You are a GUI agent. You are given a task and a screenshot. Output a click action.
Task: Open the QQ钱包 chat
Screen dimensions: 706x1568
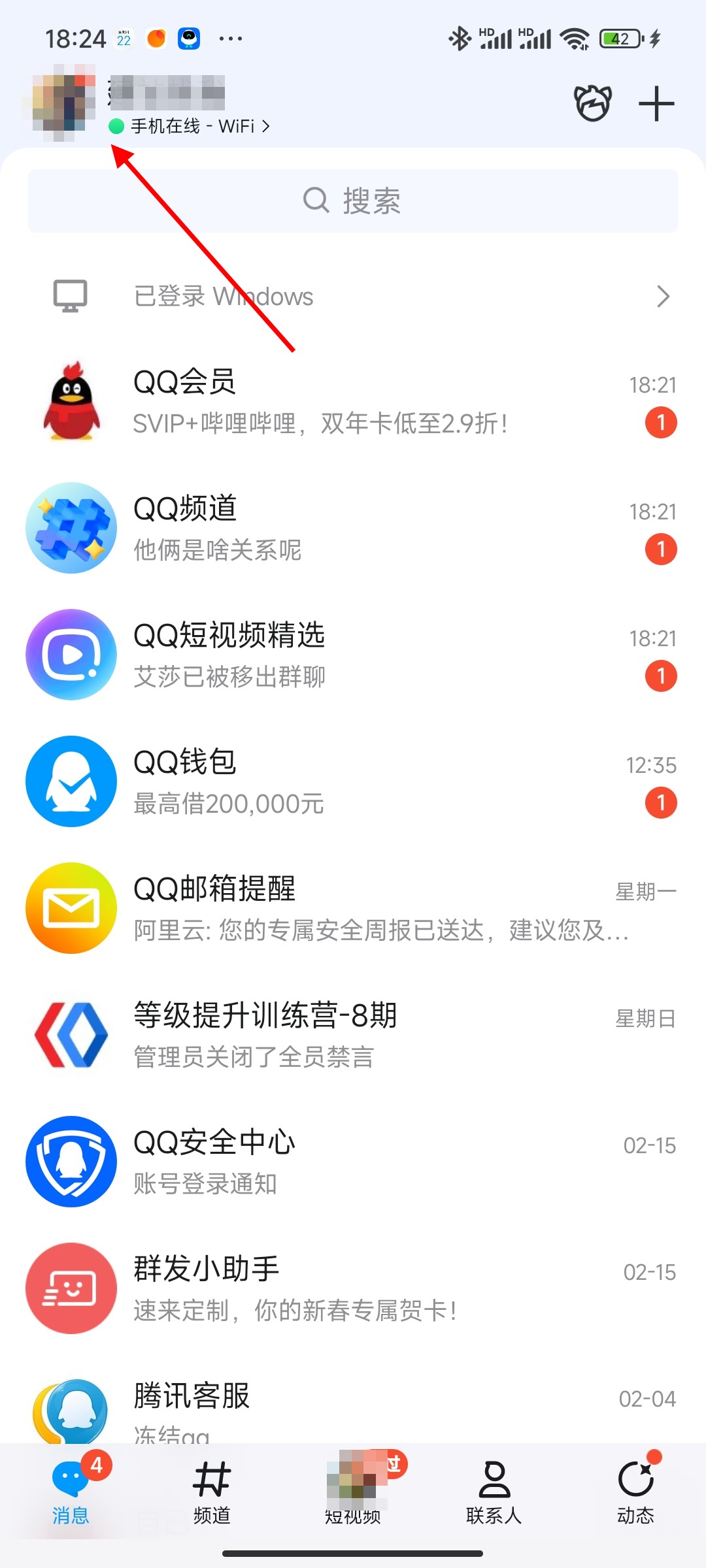(x=353, y=781)
